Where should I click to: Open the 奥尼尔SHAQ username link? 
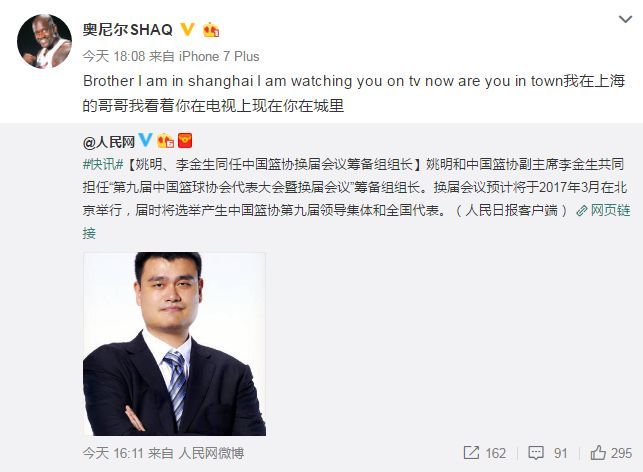127,31
